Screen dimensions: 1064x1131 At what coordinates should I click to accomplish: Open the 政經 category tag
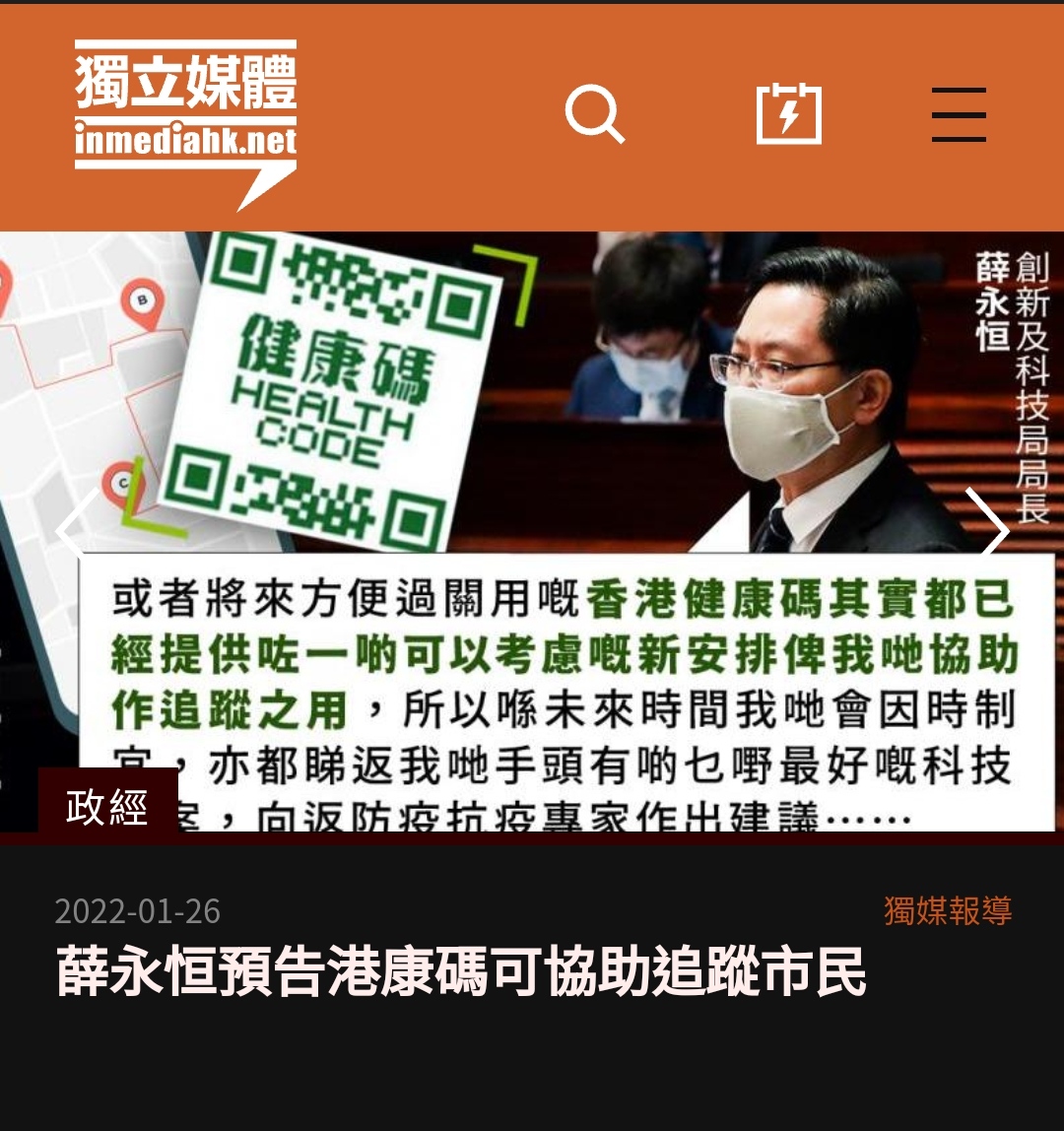(107, 807)
